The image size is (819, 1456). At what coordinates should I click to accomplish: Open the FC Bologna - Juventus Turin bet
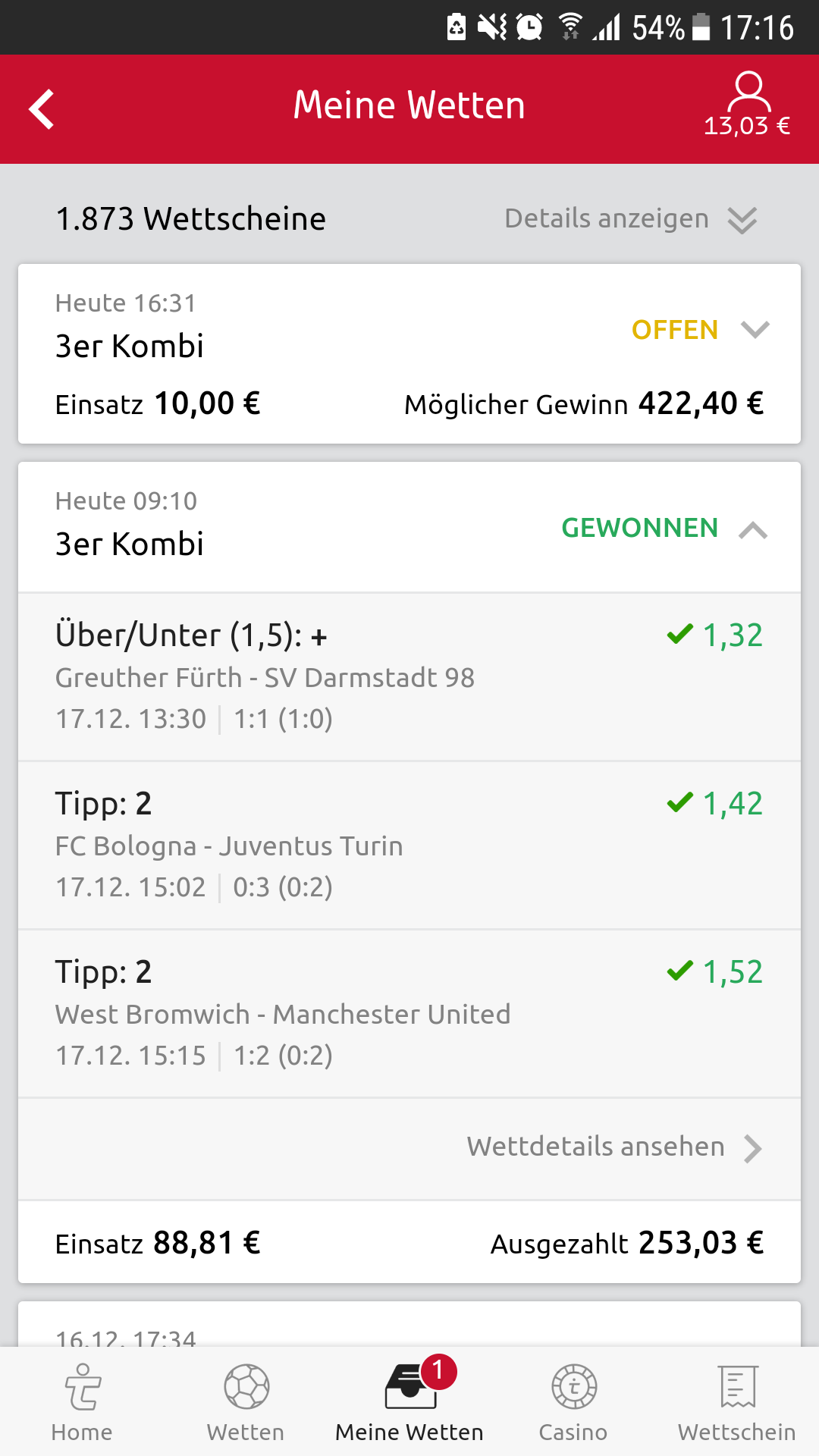[409, 845]
